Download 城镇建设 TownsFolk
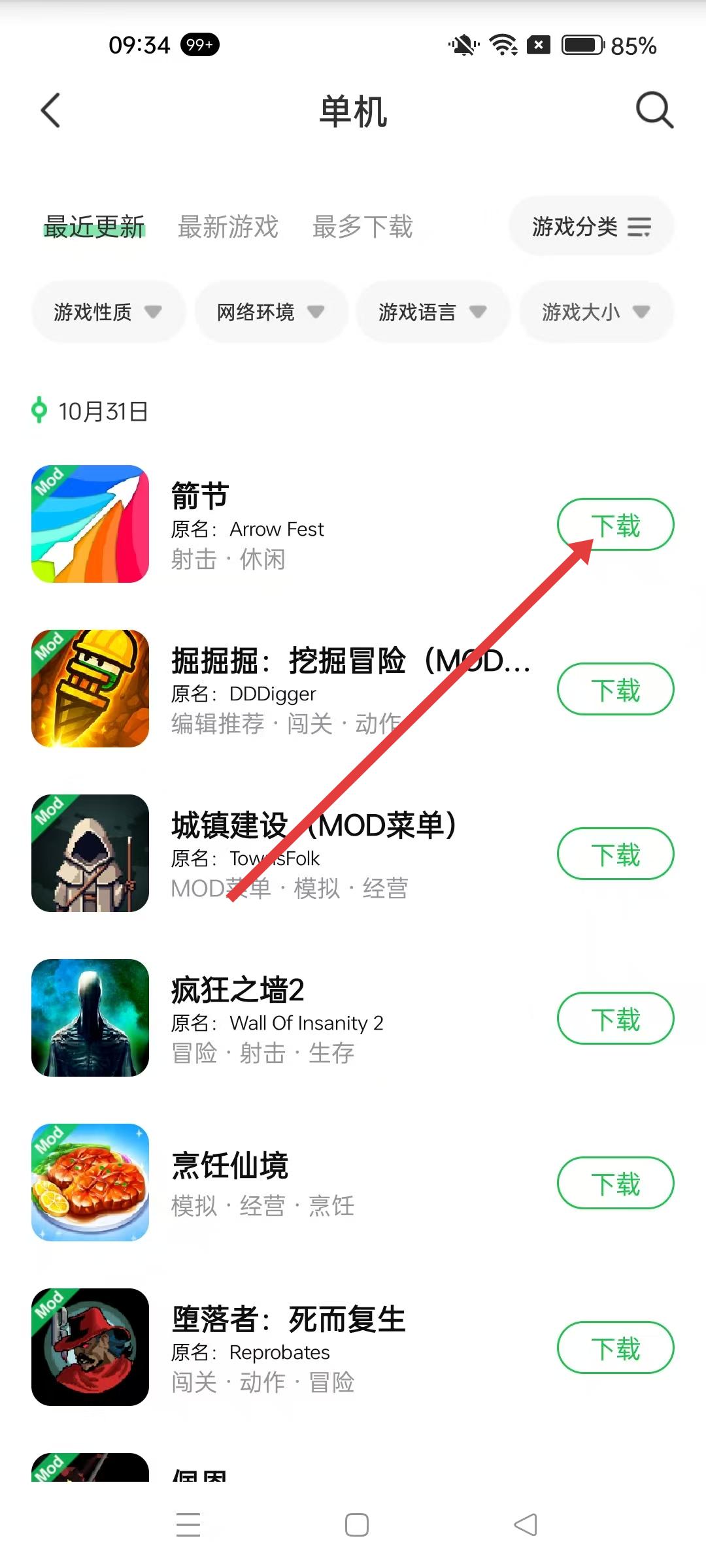Image resolution: width=706 pixels, height=1568 pixels. (615, 854)
